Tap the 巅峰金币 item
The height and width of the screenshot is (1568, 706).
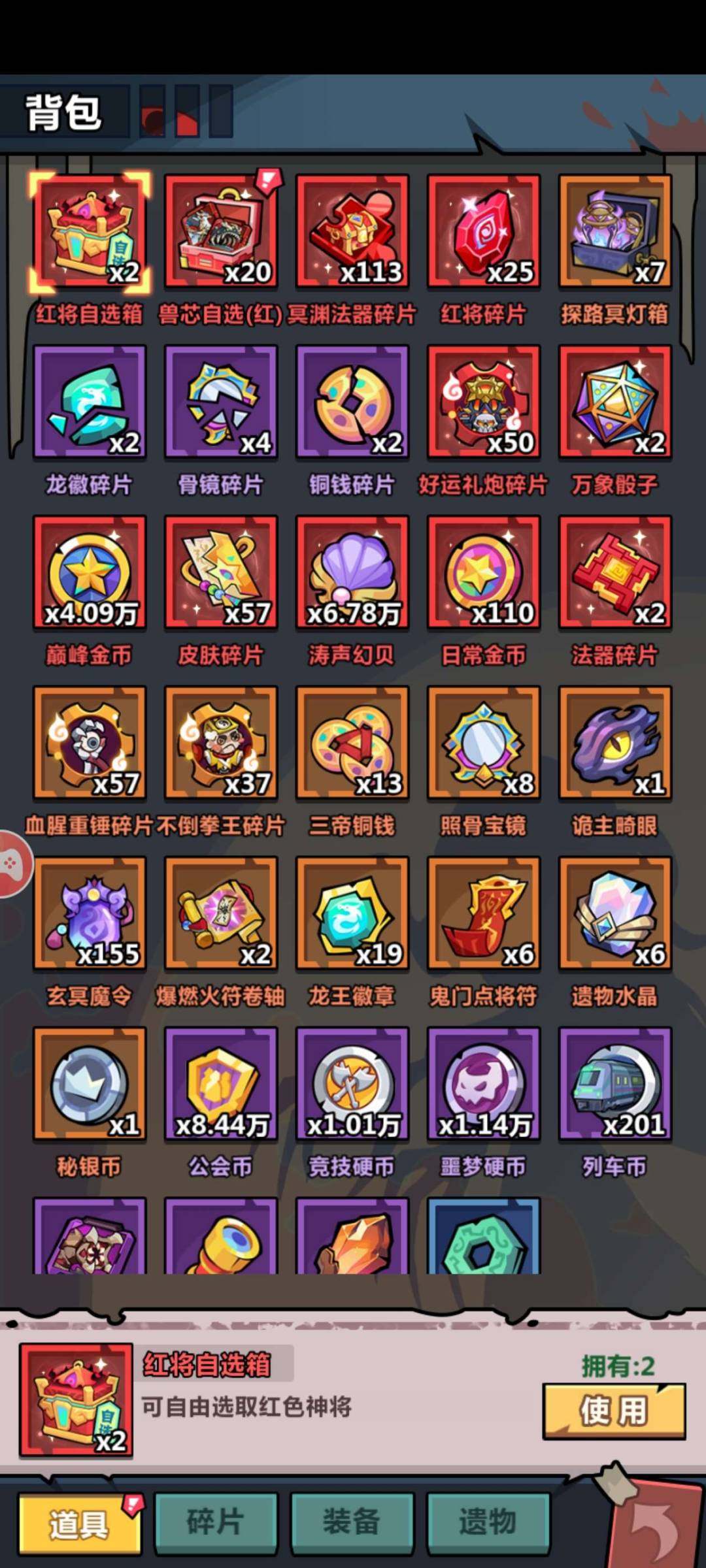(x=90, y=572)
